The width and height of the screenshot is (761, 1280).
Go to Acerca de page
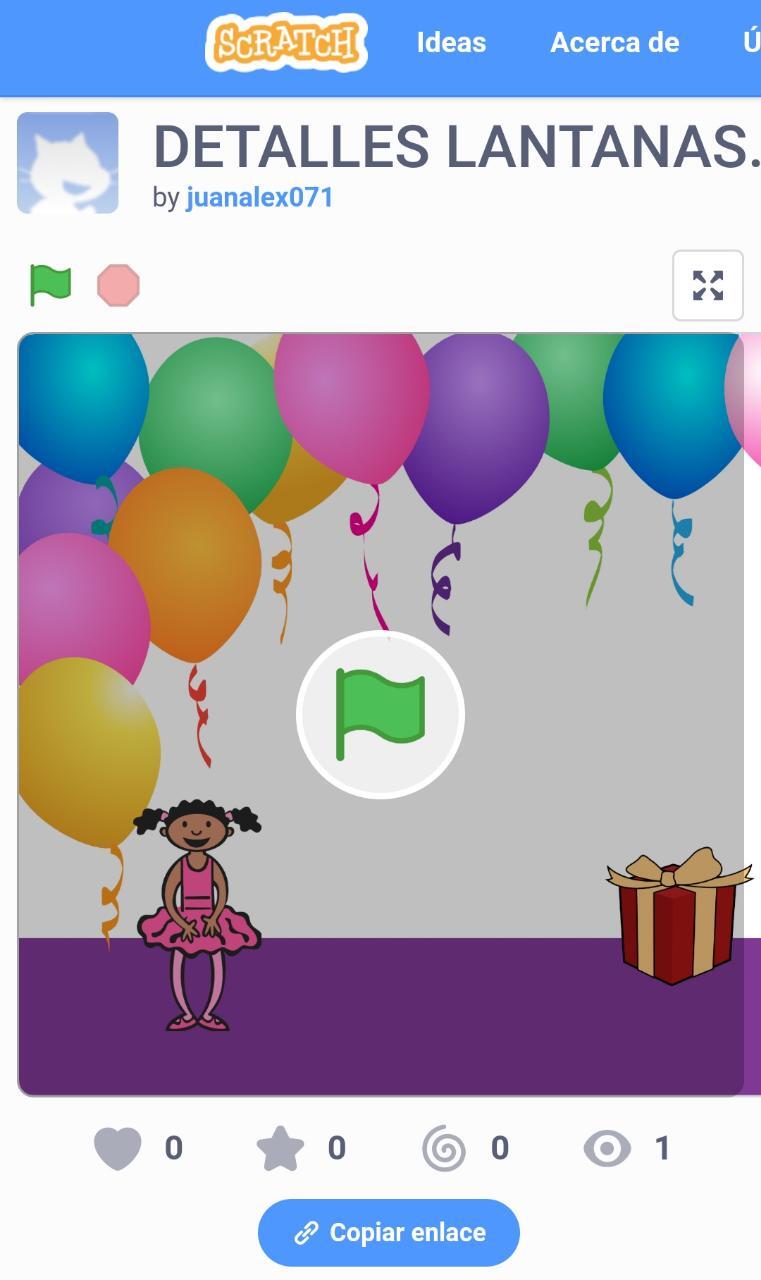[x=614, y=43]
